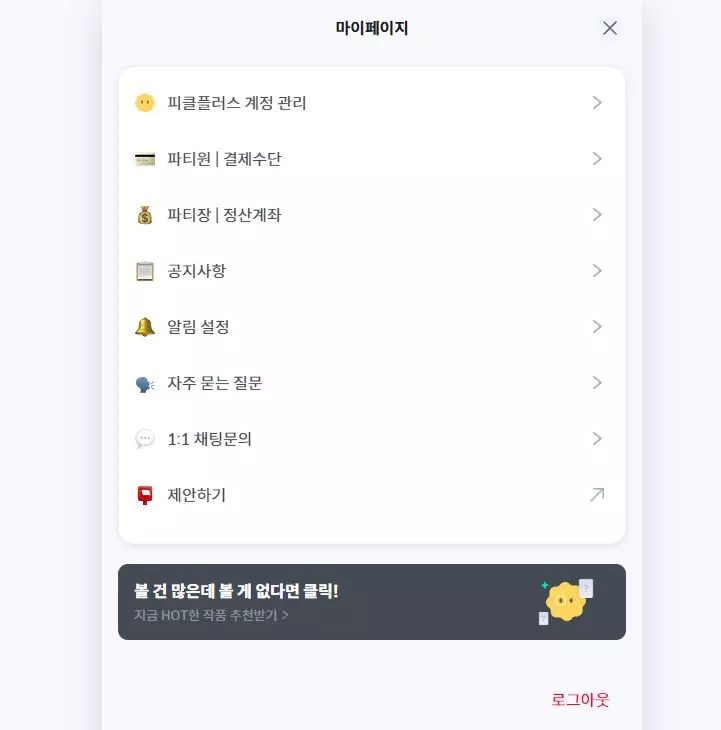721x730 pixels.
Task: Click the external link arrow on 제안하기
Action: [x=596, y=494]
